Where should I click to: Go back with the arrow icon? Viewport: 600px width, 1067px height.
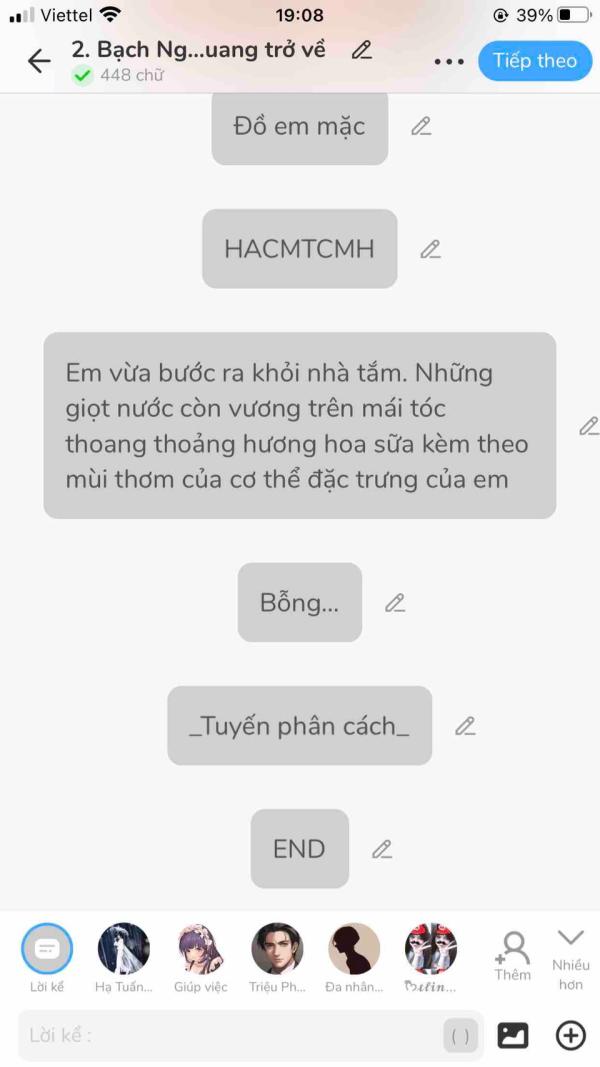[39, 61]
